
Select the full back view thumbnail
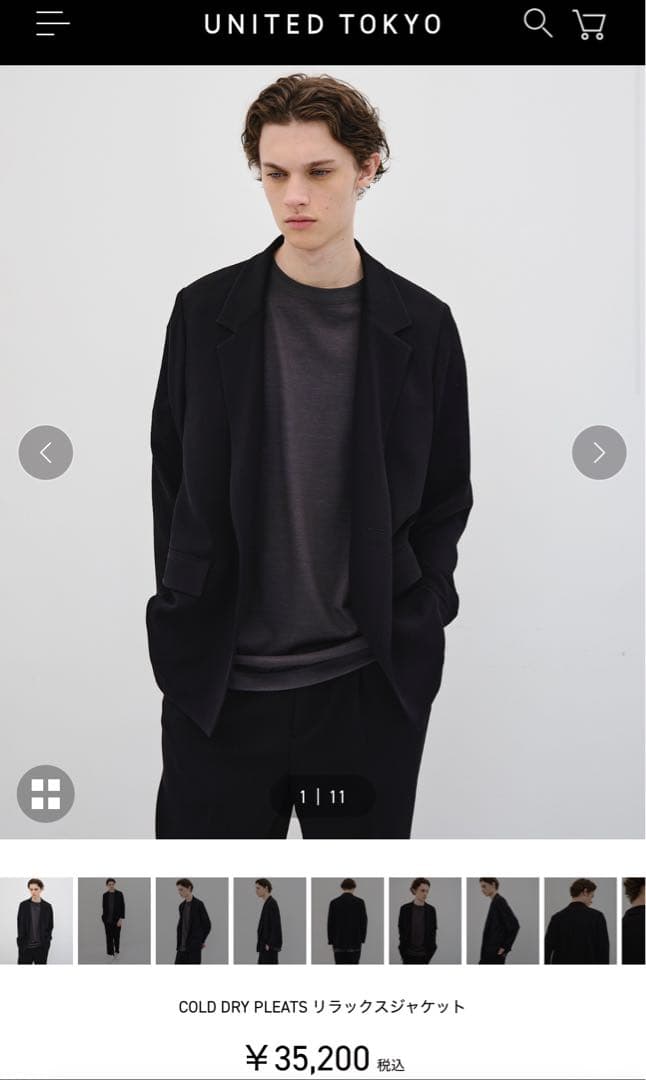pyautogui.click(x=347, y=921)
